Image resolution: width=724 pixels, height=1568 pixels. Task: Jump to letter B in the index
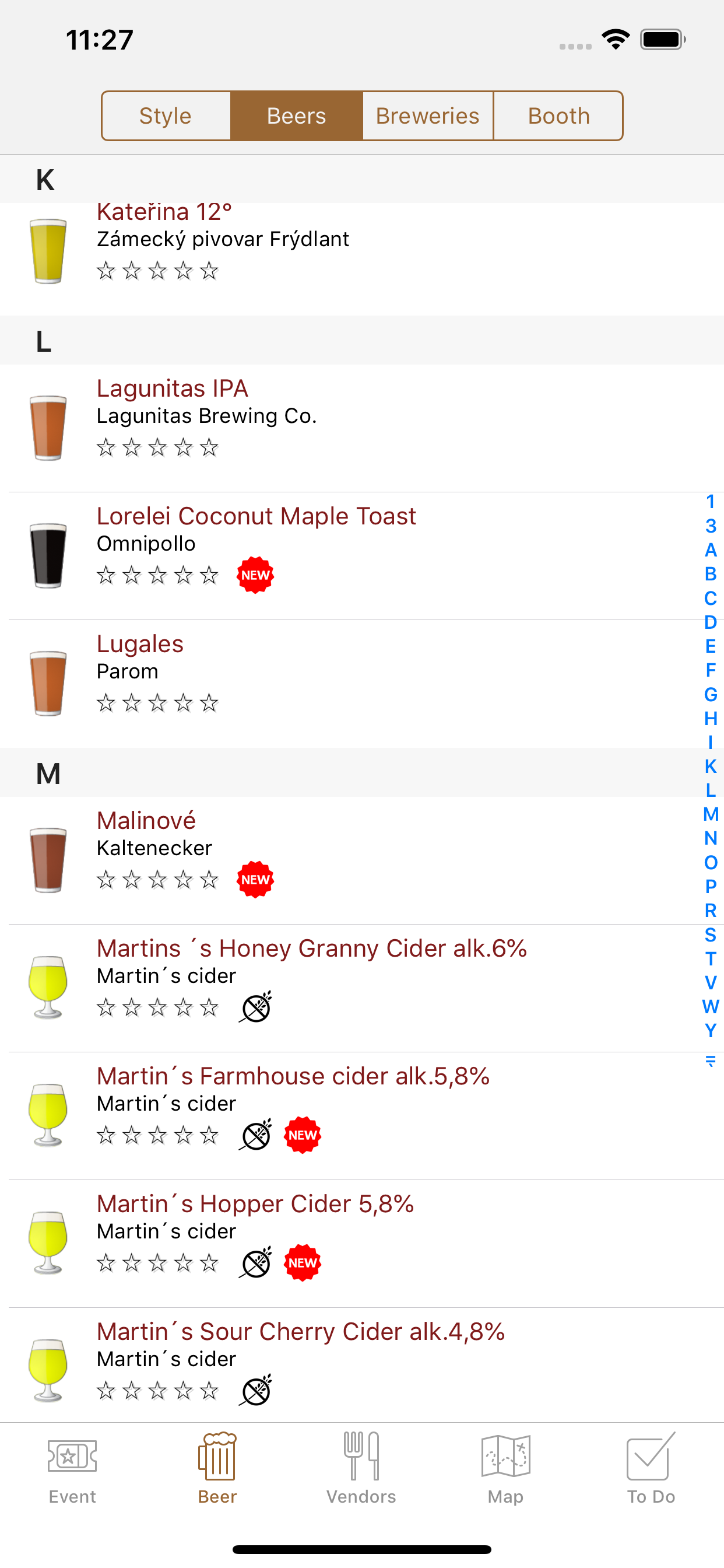coord(710,574)
